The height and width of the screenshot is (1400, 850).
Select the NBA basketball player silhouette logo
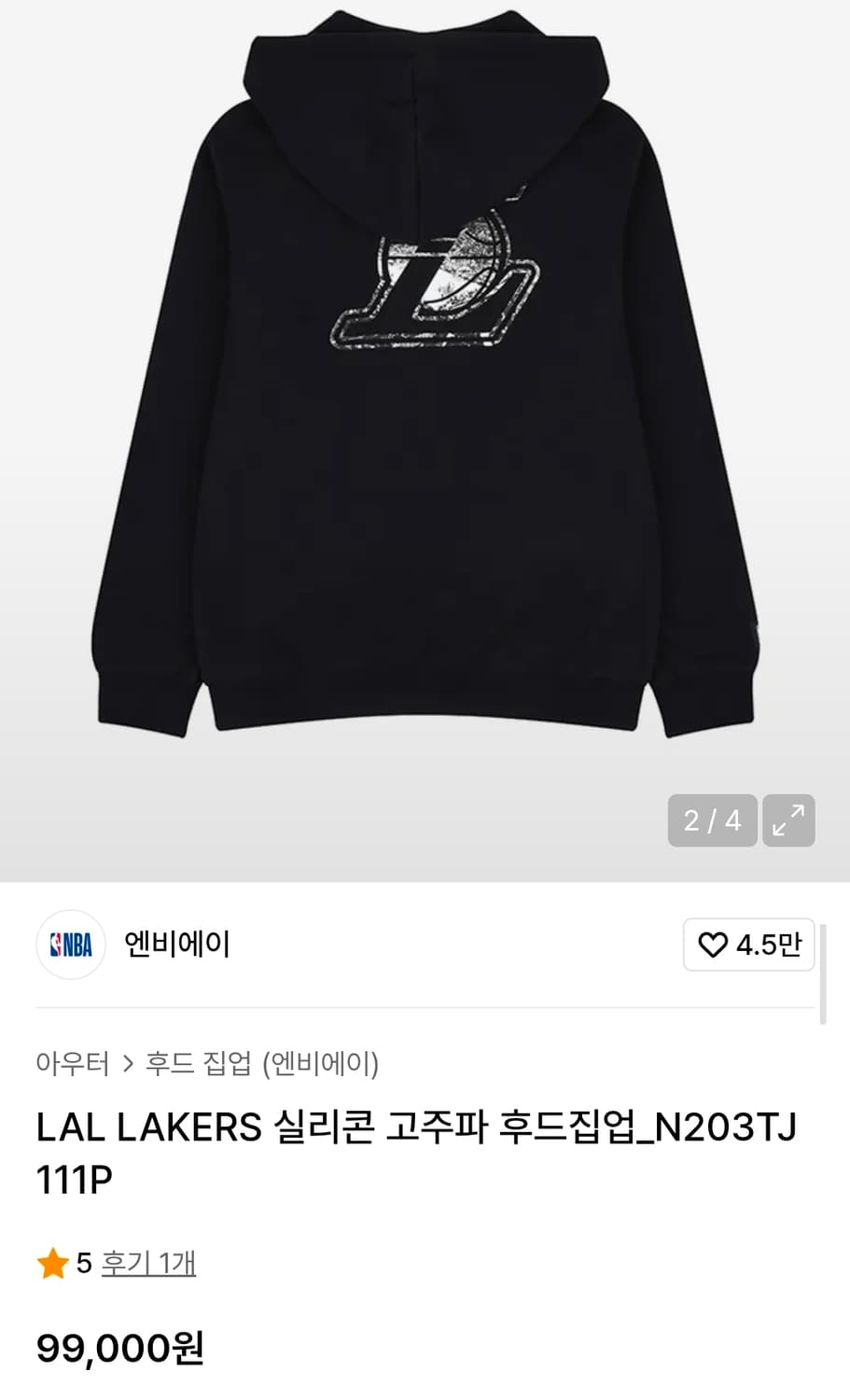[x=58, y=945]
